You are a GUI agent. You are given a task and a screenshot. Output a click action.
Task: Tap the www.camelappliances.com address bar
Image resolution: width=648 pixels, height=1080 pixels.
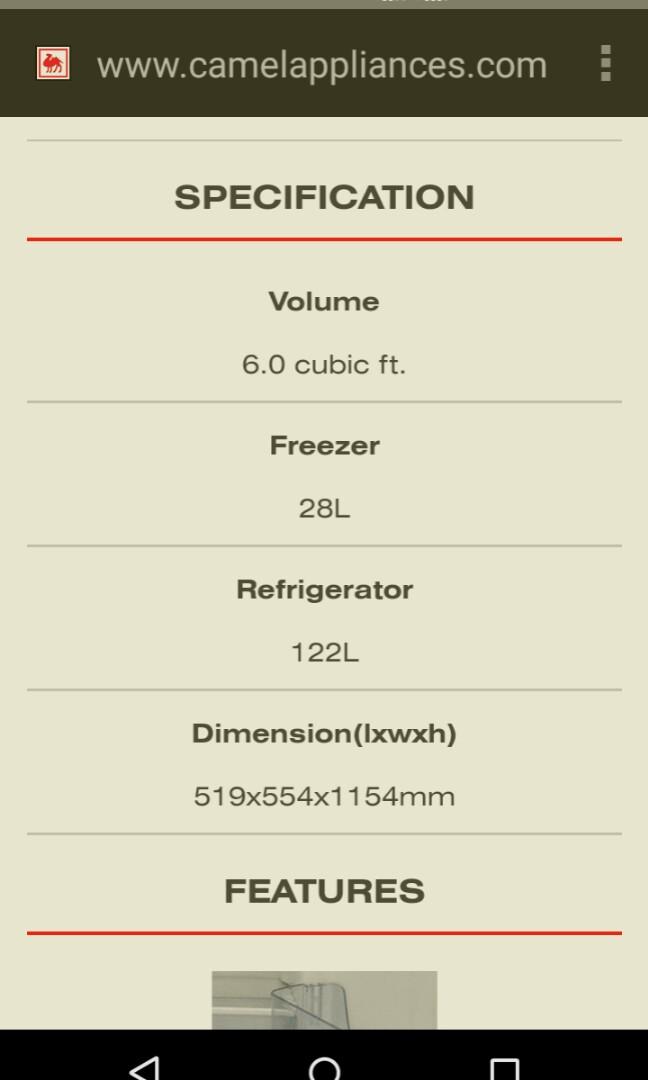click(322, 65)
